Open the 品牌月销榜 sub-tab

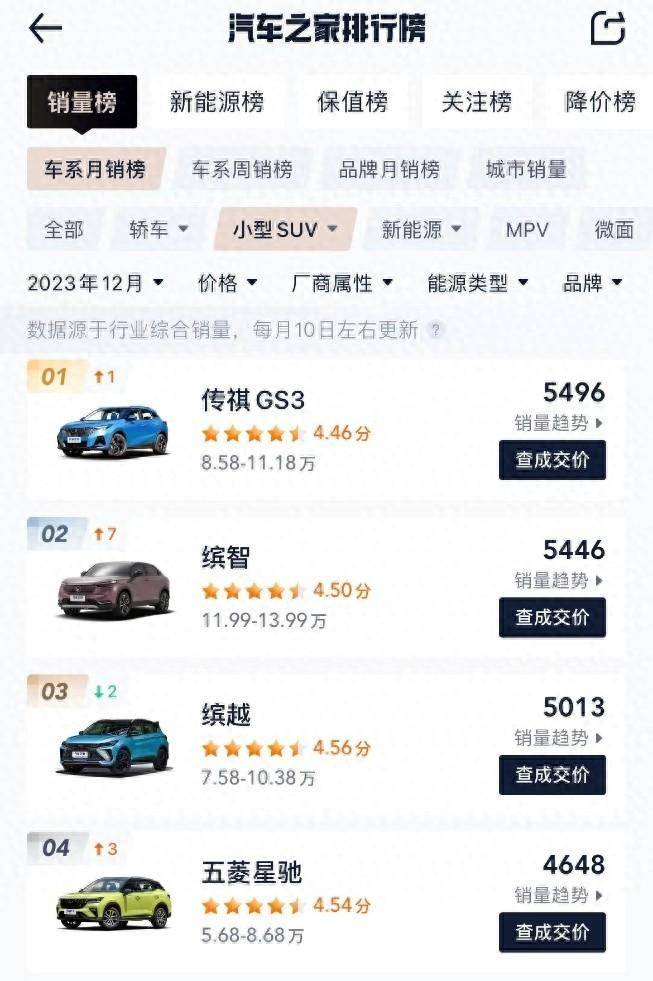[389, 170]
